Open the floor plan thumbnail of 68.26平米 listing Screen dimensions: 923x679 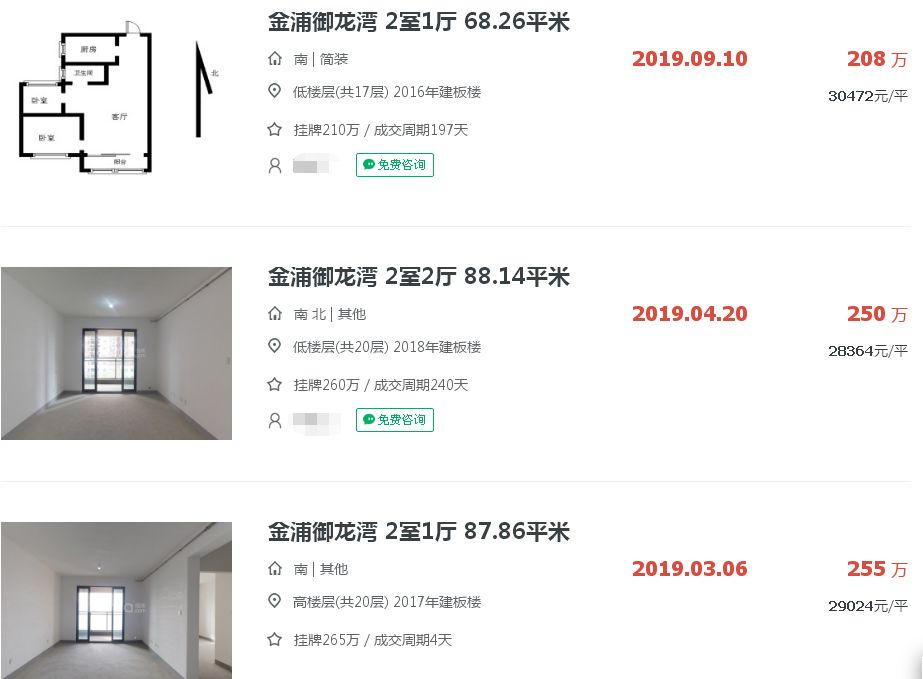click(x=116, y=98)
